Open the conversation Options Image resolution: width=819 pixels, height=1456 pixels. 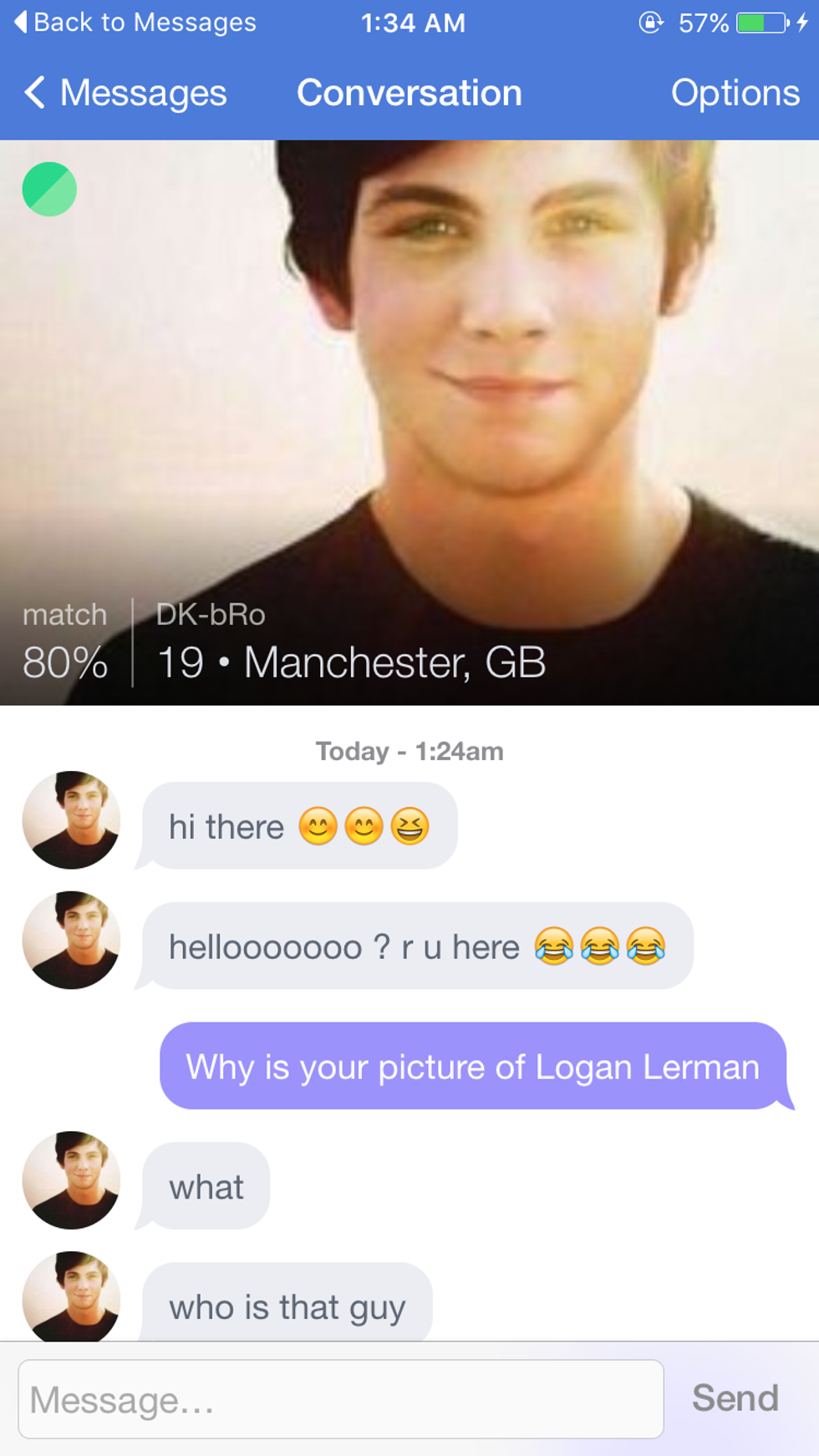tap(735, 93)
